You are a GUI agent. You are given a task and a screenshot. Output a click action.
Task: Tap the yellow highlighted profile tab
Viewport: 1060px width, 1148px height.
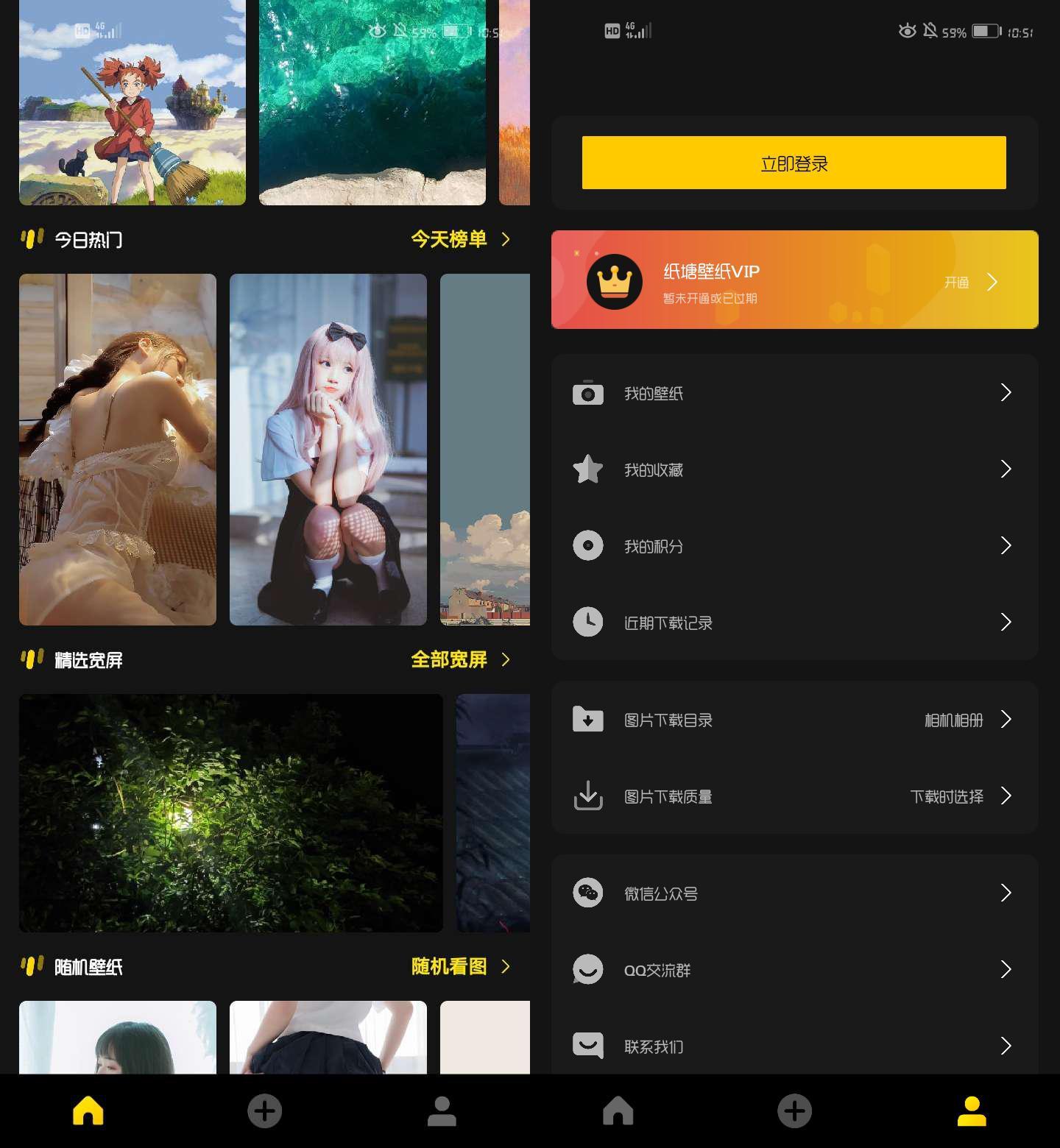(971, 1110)
